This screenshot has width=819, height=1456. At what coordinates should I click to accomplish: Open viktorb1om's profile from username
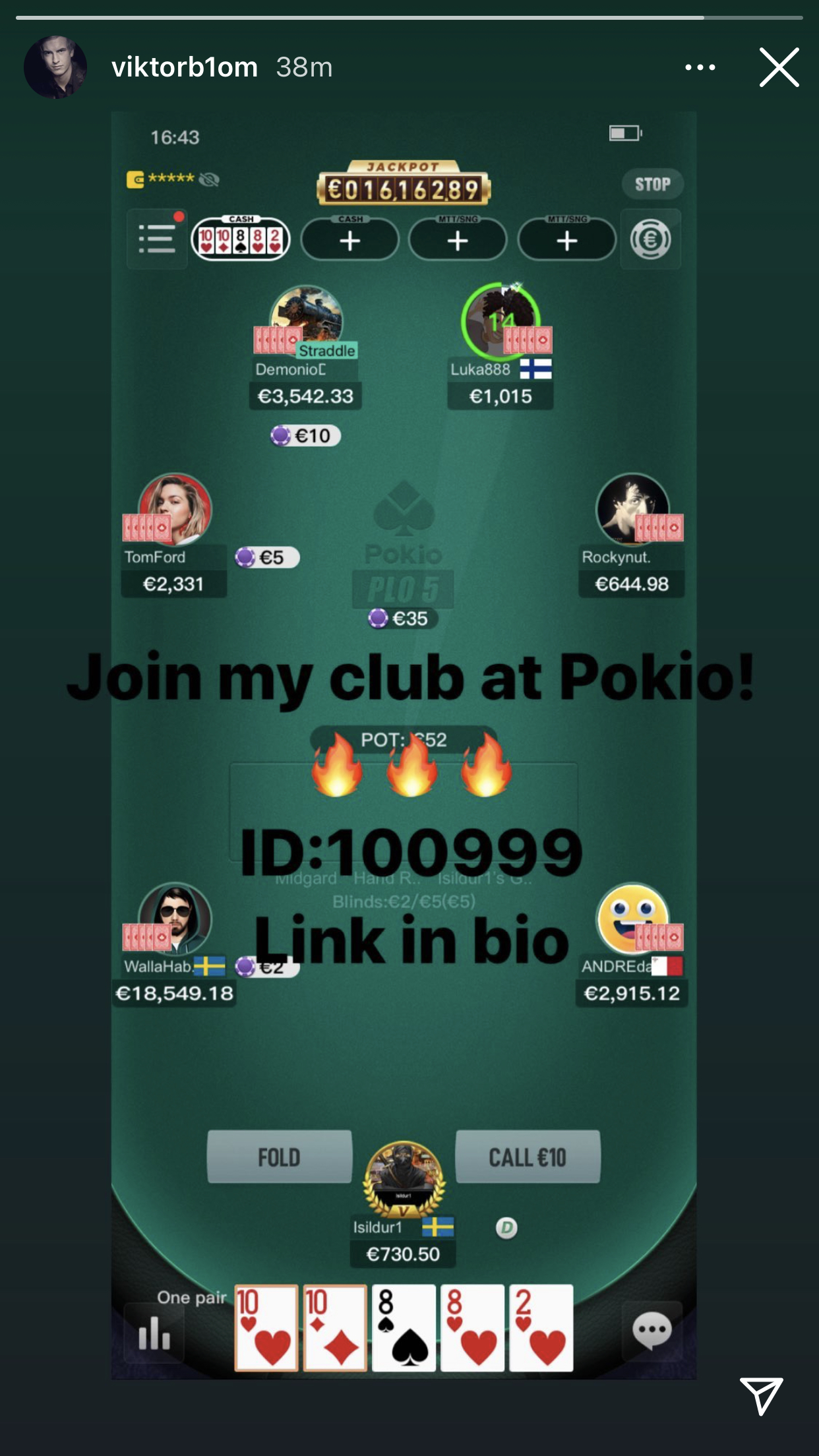pyautogui.click(x=185, y=67)
